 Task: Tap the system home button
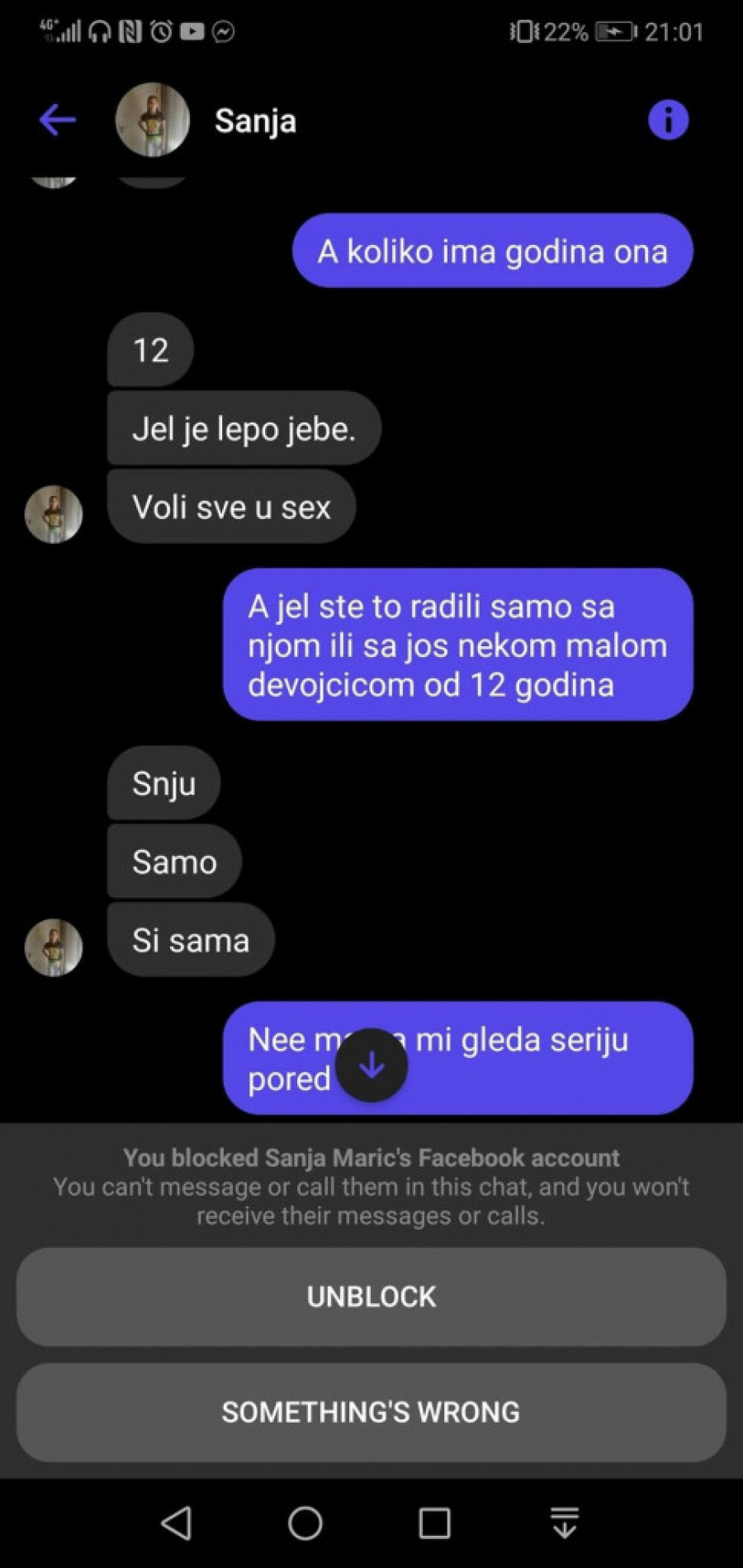point(305,1523)
